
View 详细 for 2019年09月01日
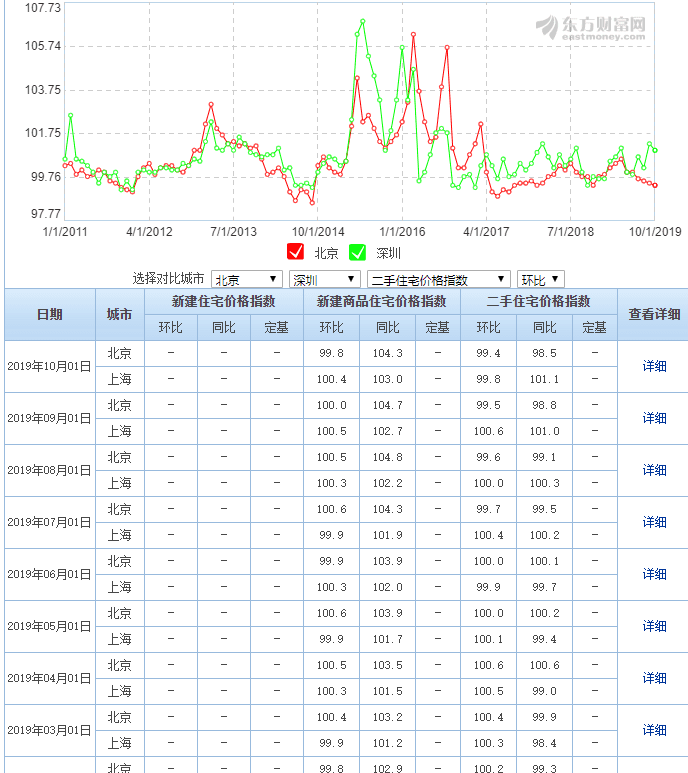point(654,418)
